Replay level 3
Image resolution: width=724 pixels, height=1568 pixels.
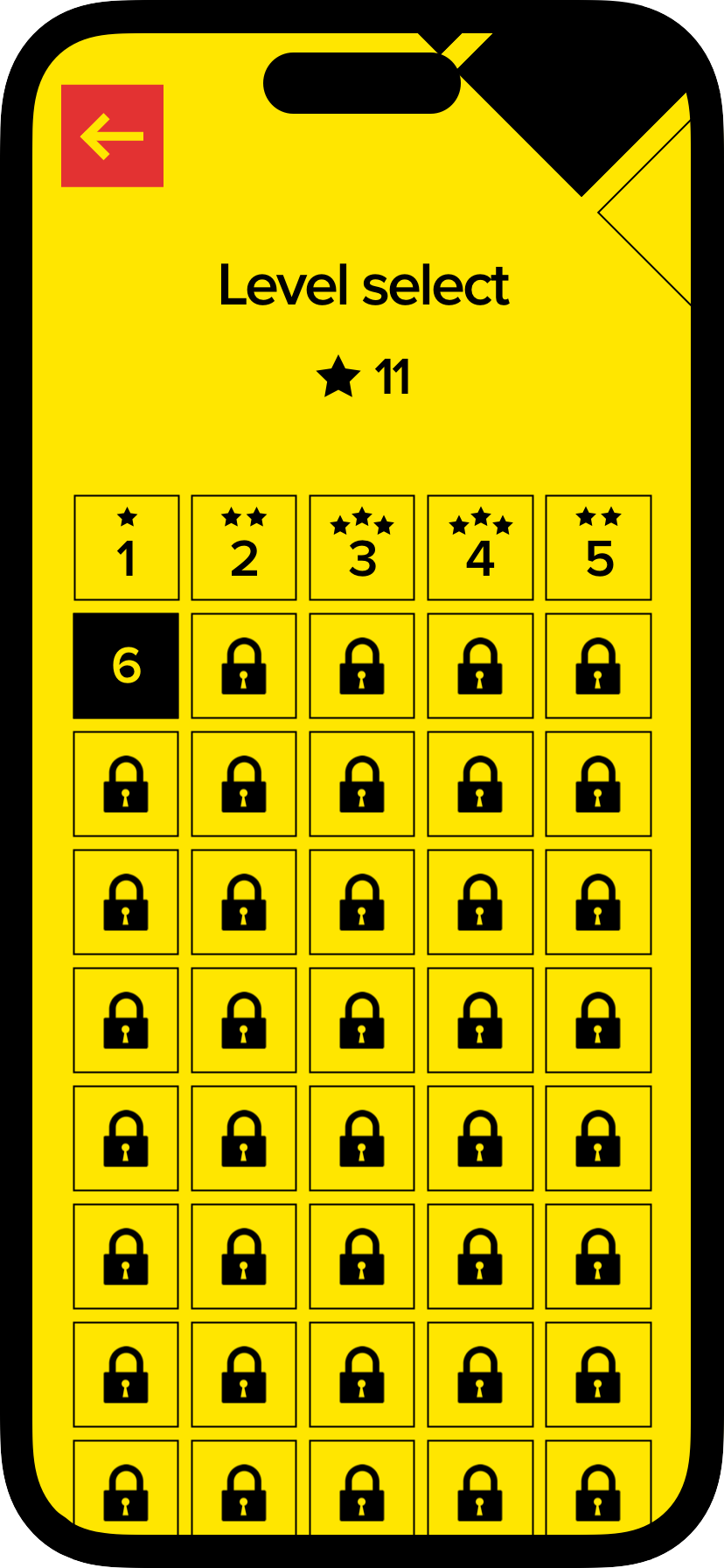click(362, 548)
